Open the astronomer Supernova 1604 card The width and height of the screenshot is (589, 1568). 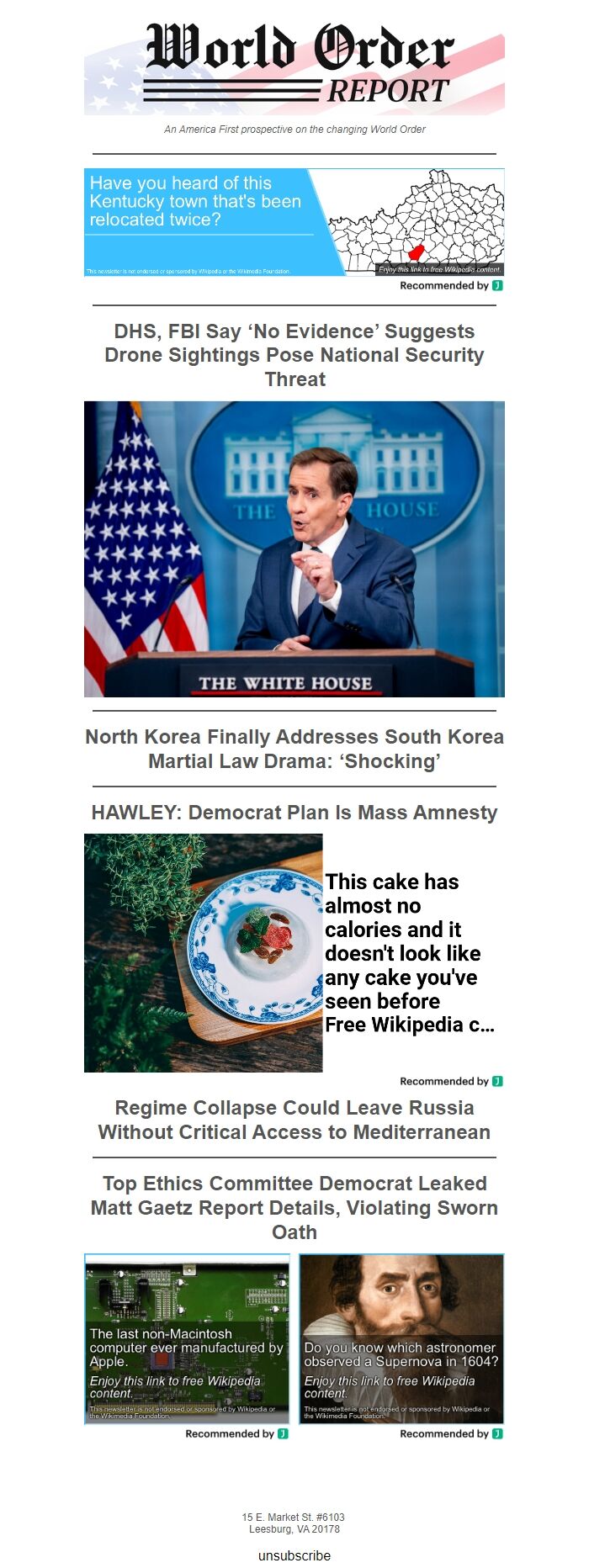401,1338
